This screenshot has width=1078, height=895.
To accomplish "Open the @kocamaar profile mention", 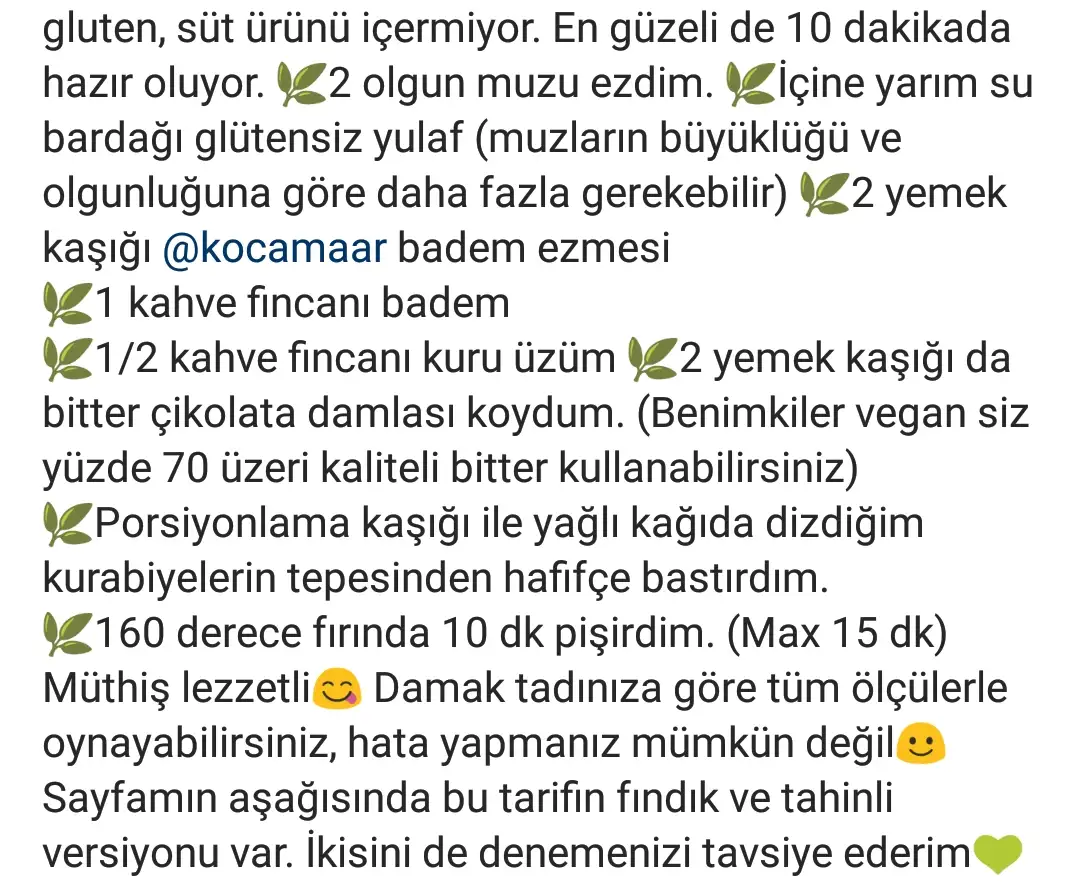I will [x=273, y=249].
